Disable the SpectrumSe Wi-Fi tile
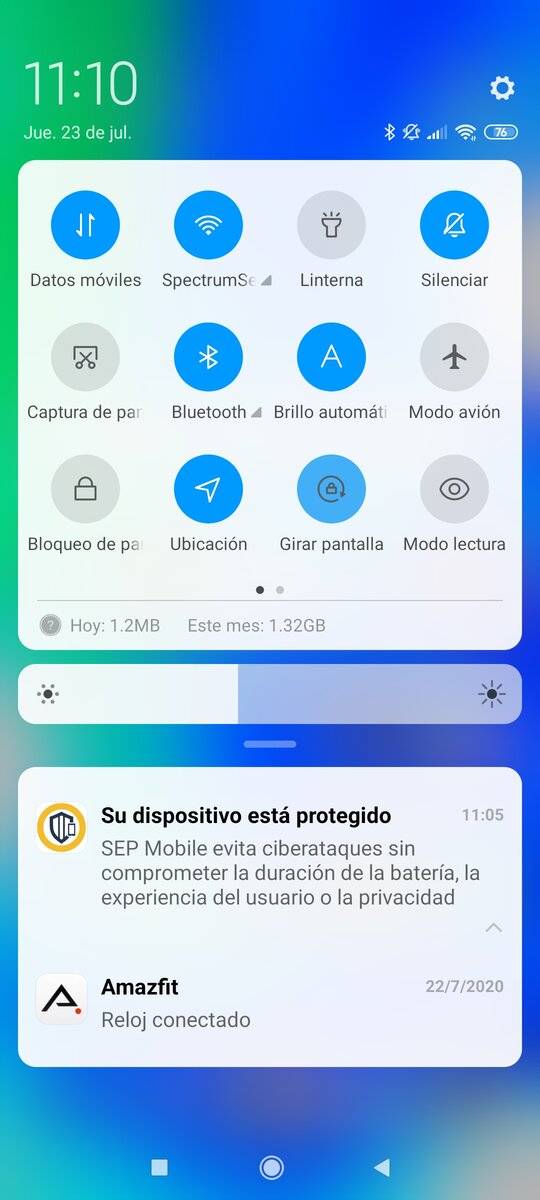Viewport: 540px width, 1200px height. point(208,225)
